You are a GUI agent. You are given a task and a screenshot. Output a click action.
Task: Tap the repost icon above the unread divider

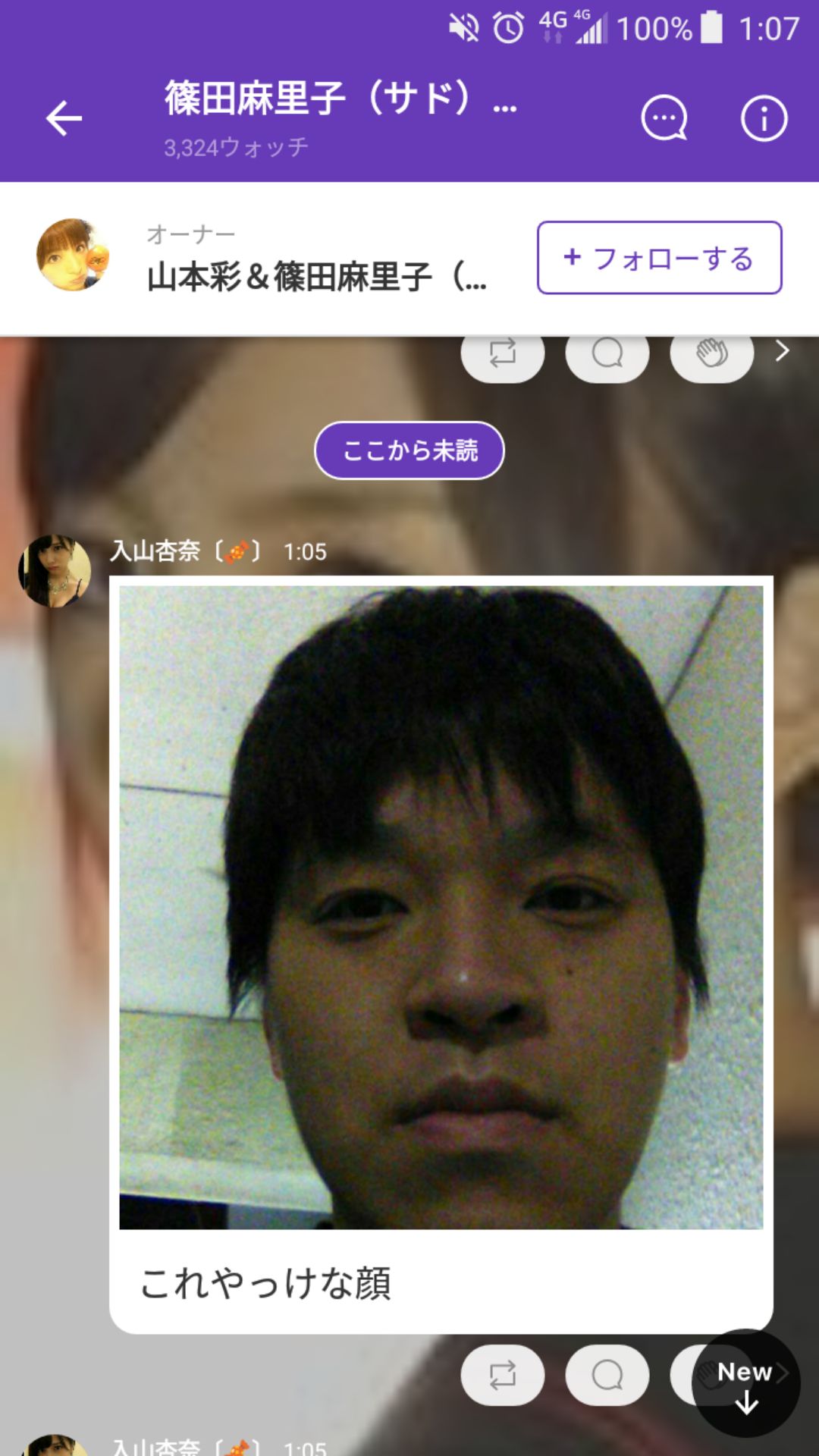click(x=504, y=354)
